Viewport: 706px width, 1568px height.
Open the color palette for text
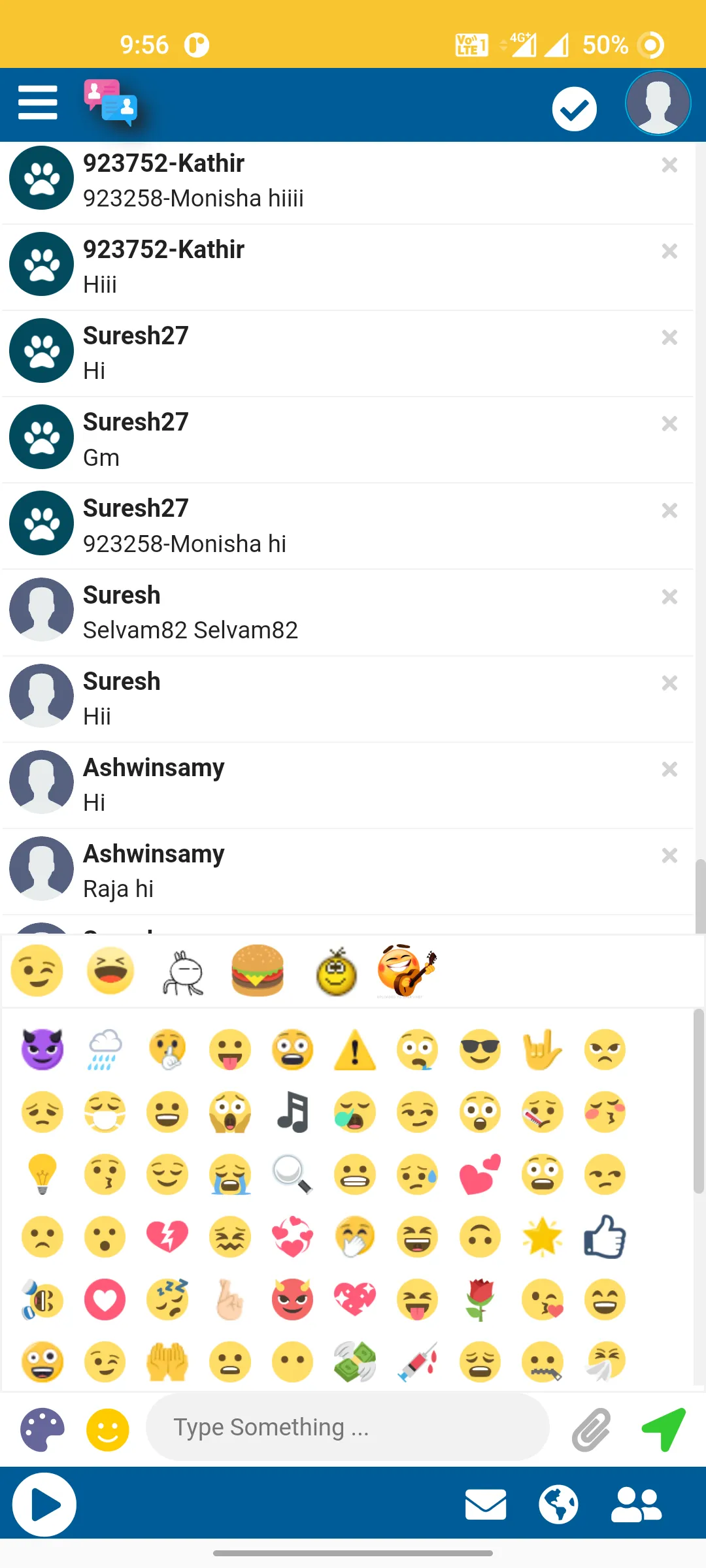pyautogui.click(x=42, y=1429)
